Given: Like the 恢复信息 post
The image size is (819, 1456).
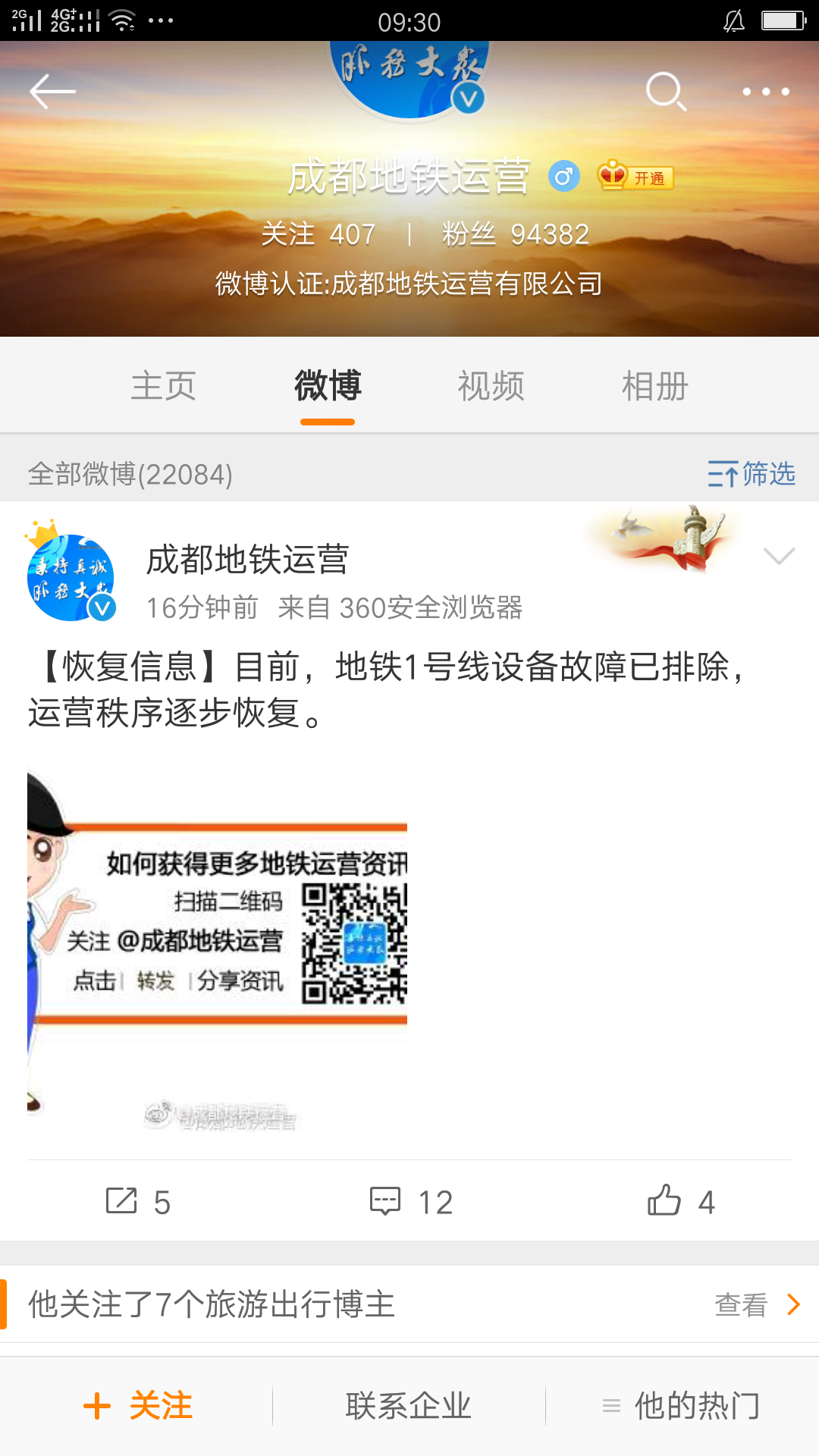Looking at the screenshot, I should [681, 1202].
